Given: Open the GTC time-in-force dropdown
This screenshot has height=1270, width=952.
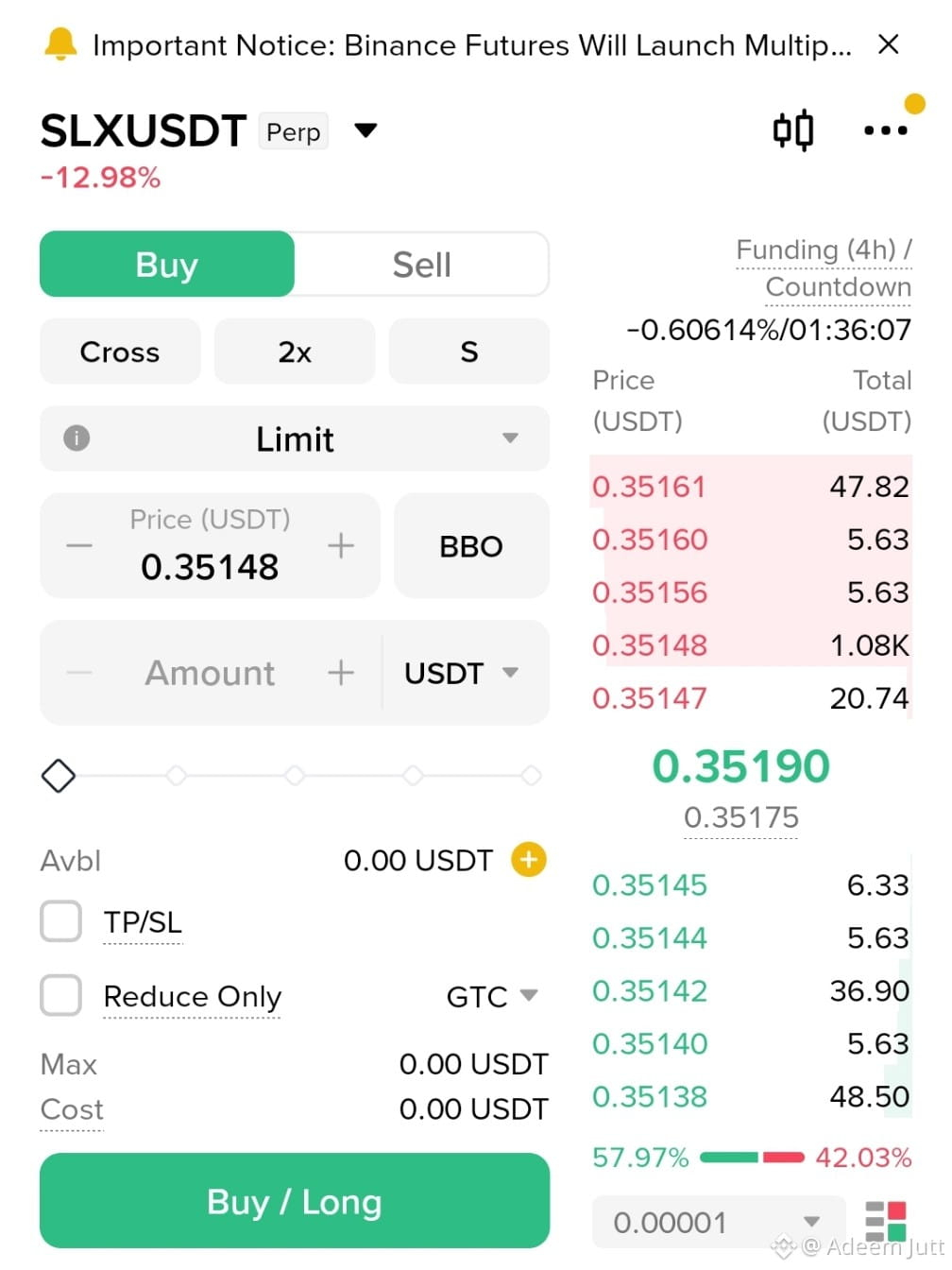Looking at the screenshot, I should coord(492,996).
